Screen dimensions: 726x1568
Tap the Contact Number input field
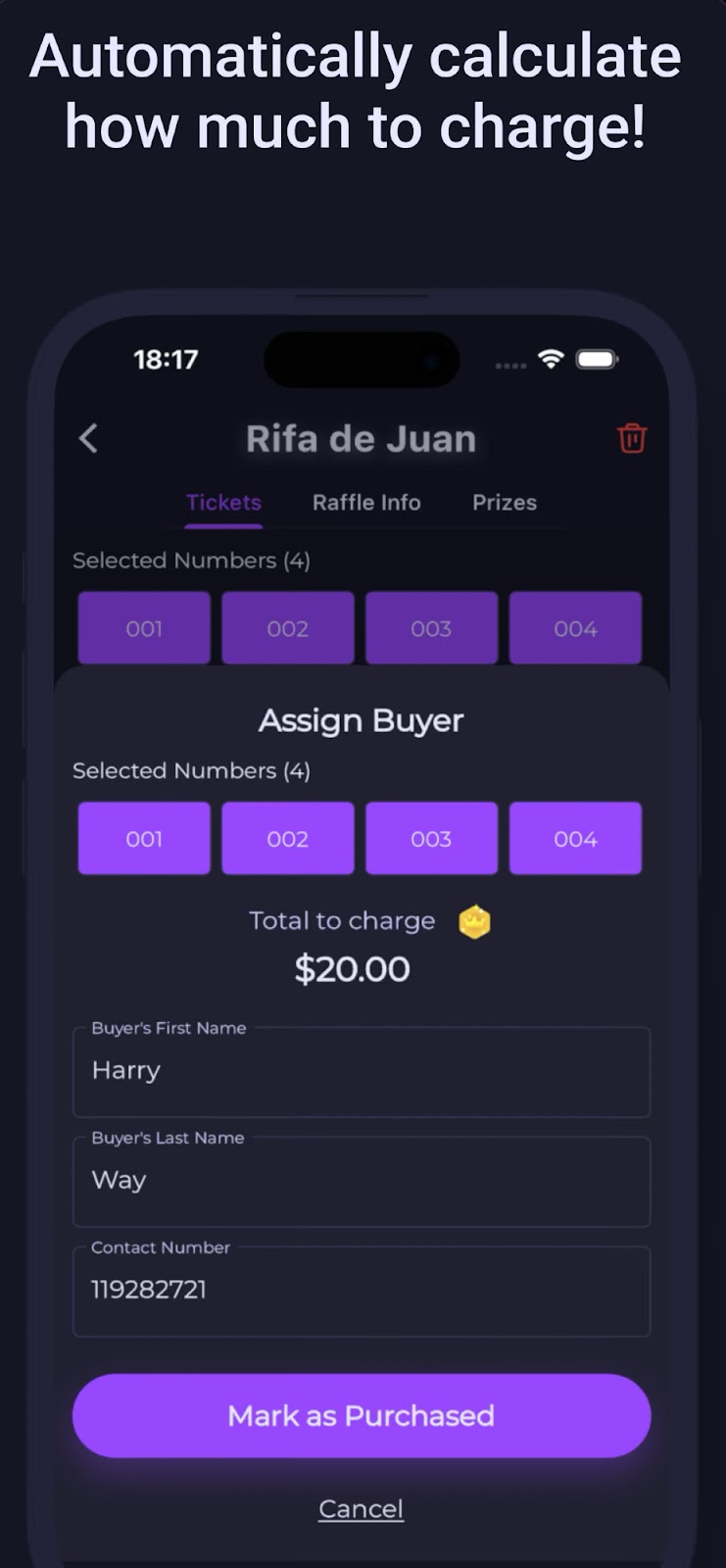point(362,1291)
